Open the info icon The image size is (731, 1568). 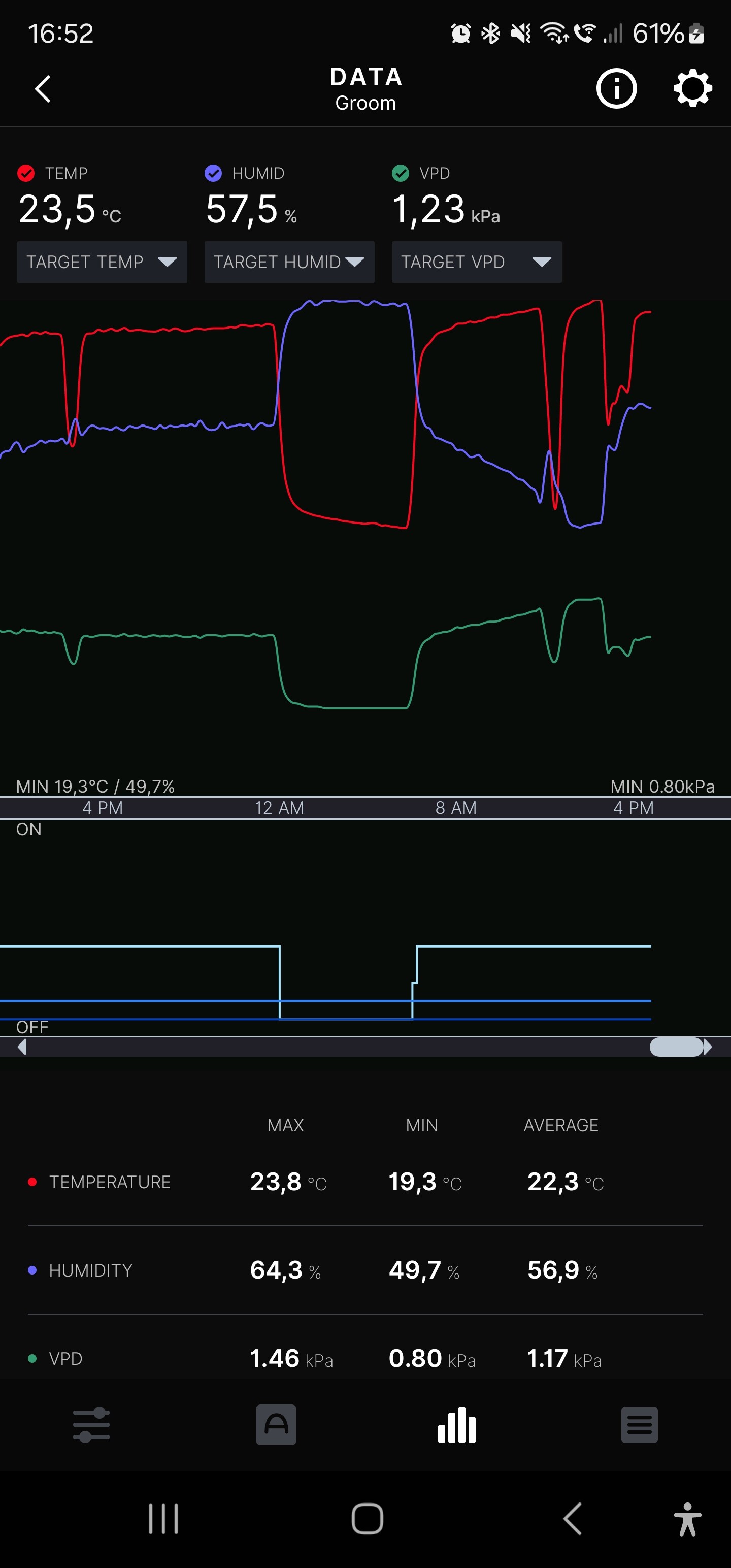pyautogui.click(x=616, y=89)
